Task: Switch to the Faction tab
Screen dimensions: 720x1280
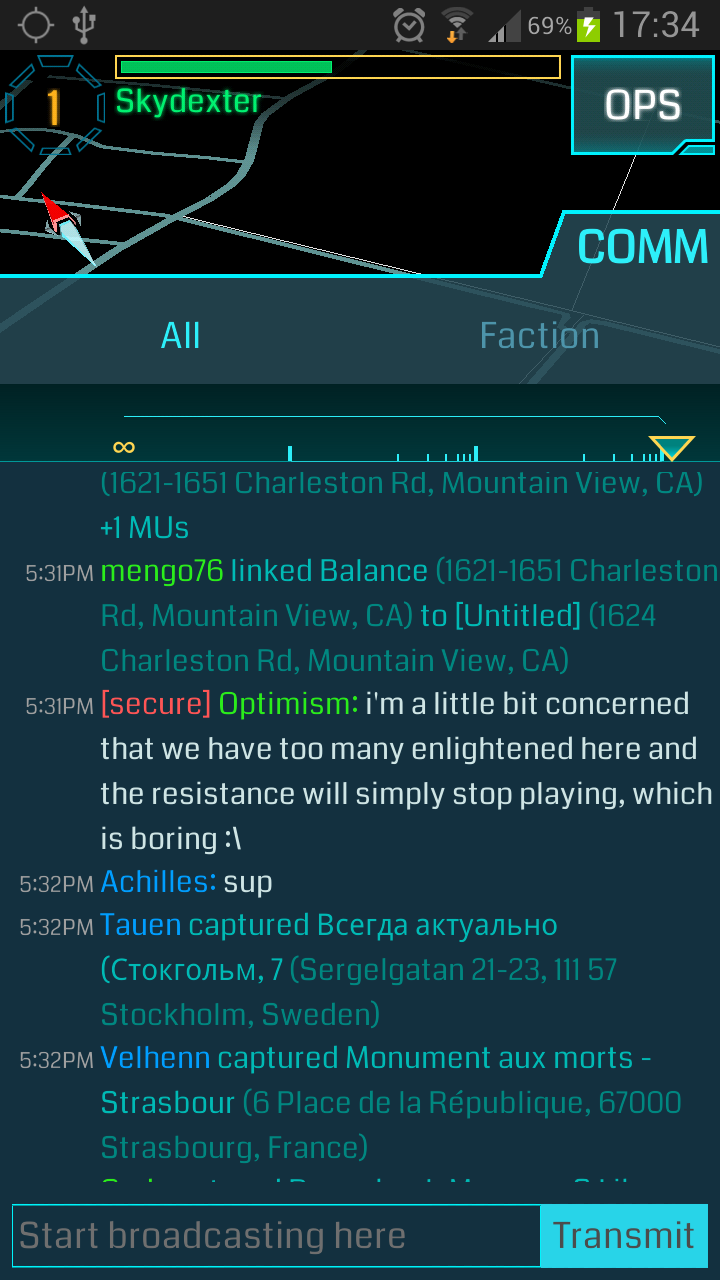Action: pos(539,335)
